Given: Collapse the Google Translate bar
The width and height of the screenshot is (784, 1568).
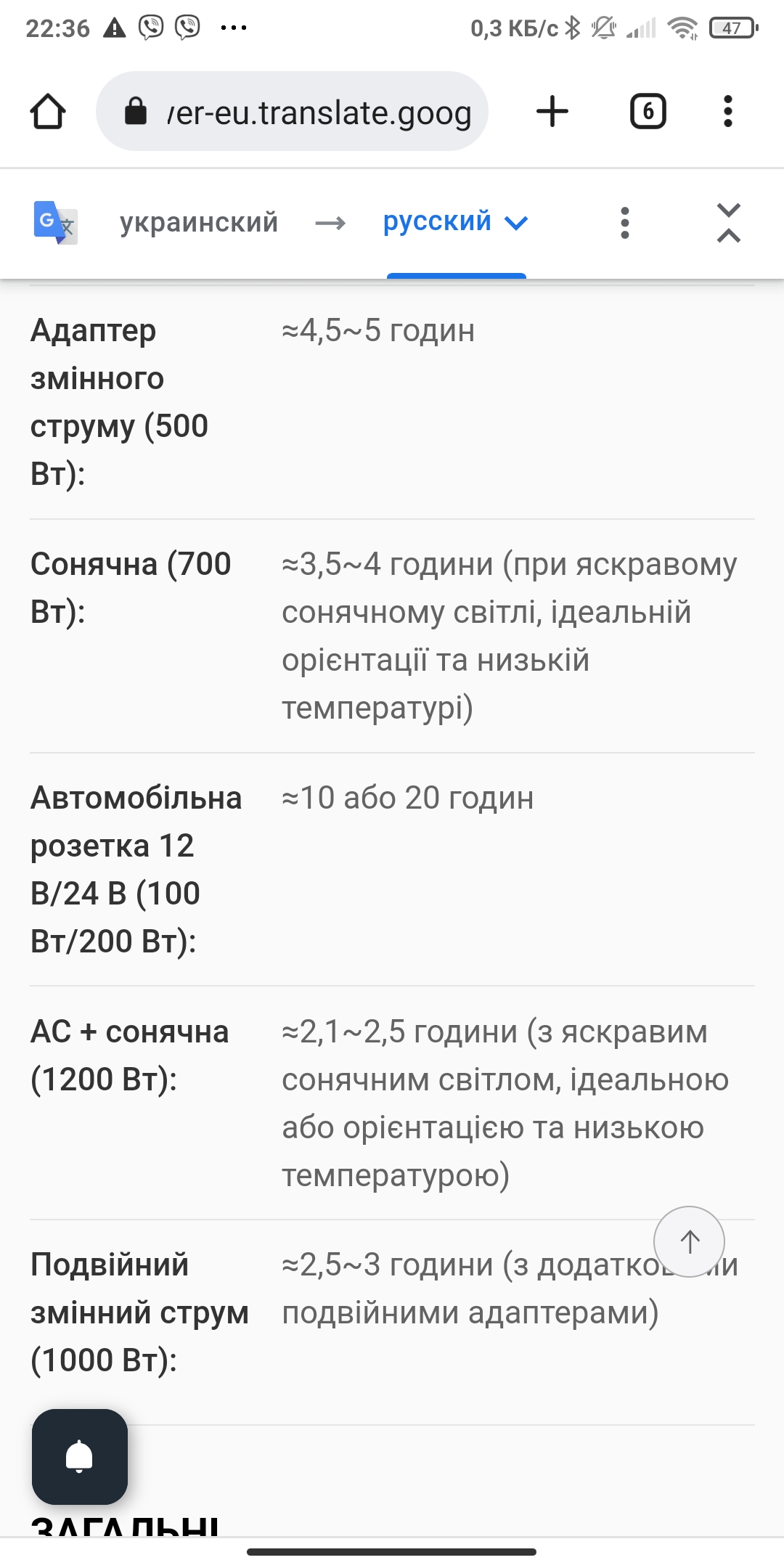Looking at the screenshot, I should coord(728,222).
